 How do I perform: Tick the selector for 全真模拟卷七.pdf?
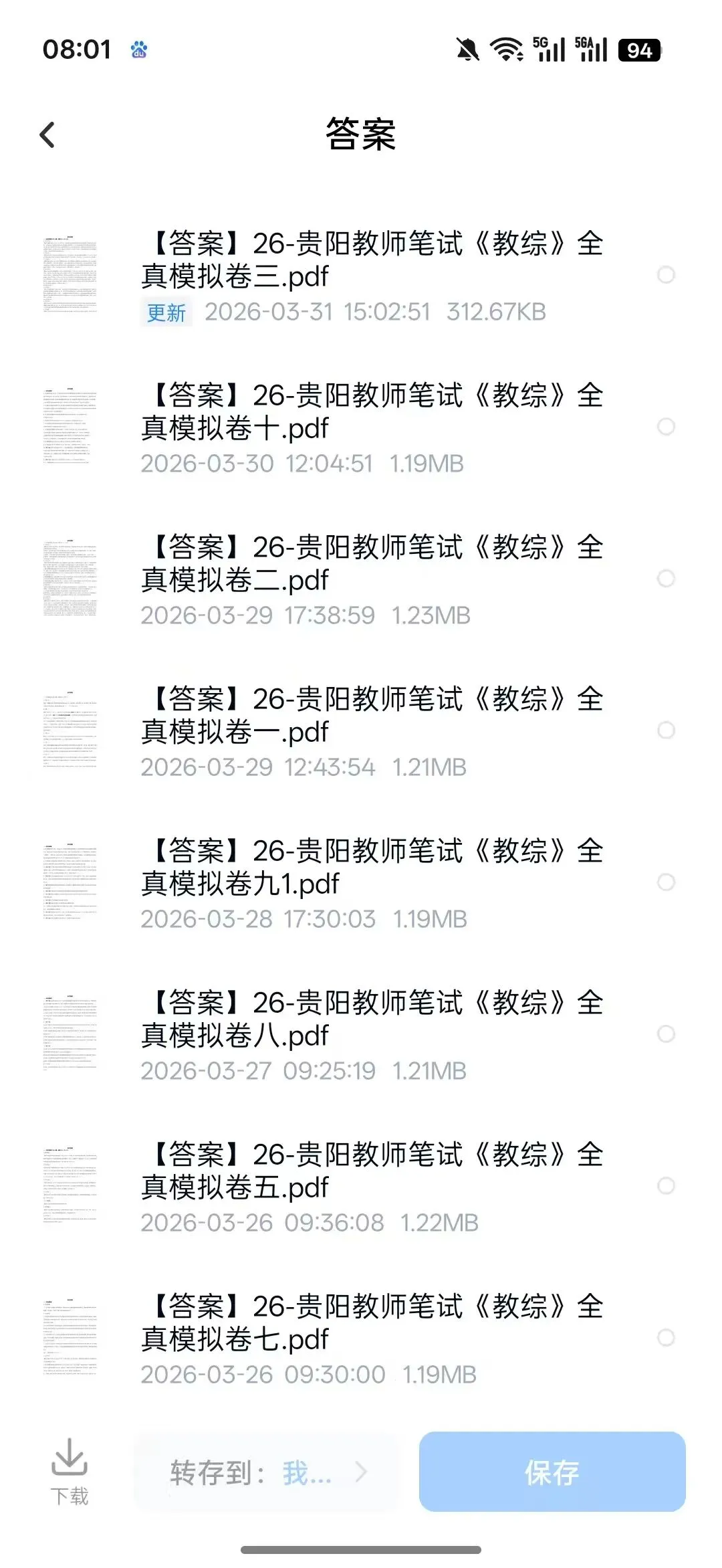click(666, 1338)
